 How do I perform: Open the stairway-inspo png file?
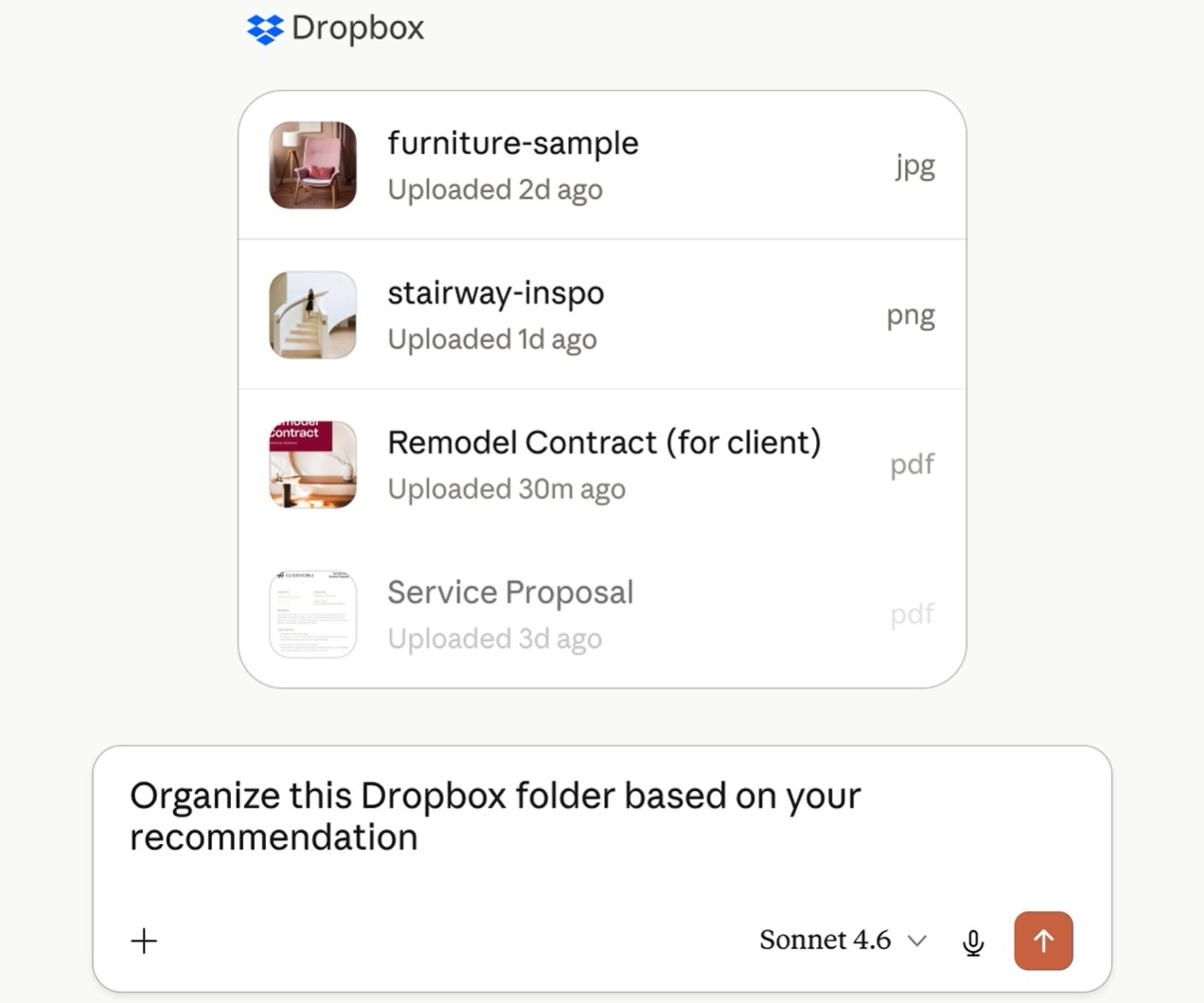click(x=602, y=314)
